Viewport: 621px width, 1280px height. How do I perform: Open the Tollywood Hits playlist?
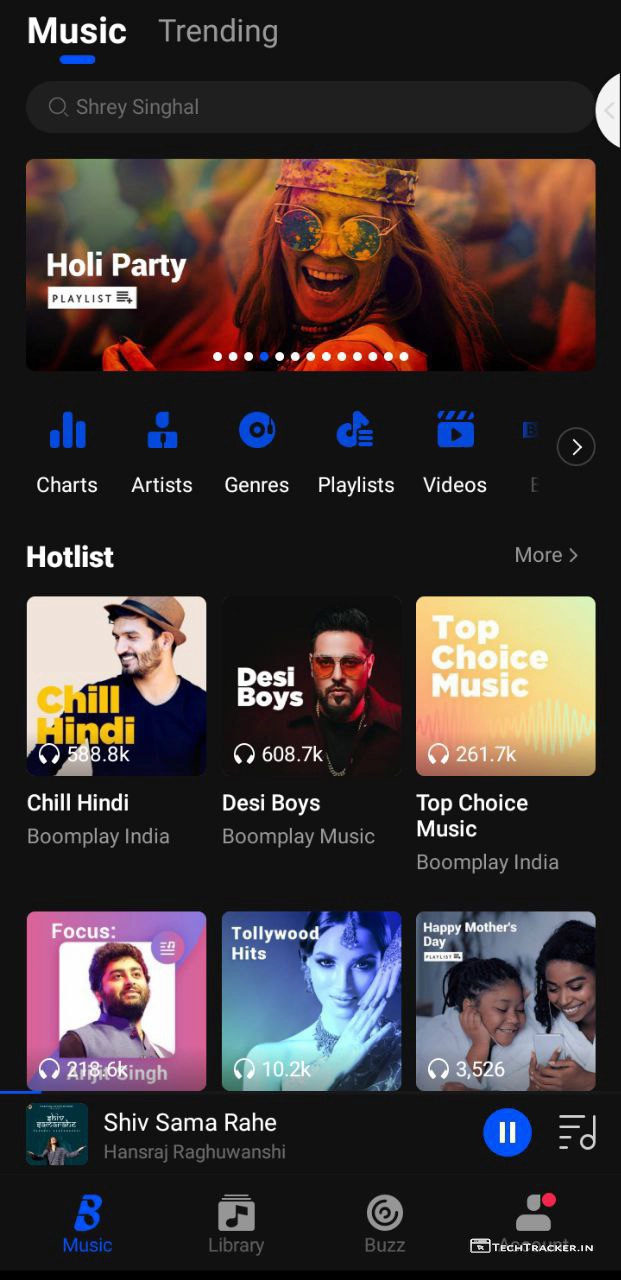[311, 1000]
